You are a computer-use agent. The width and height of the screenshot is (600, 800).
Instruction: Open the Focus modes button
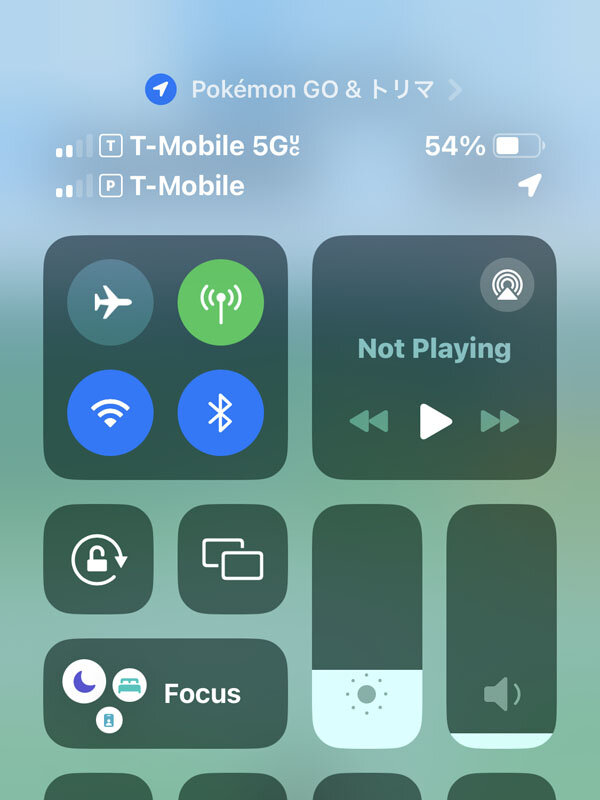tap(165, 693)
